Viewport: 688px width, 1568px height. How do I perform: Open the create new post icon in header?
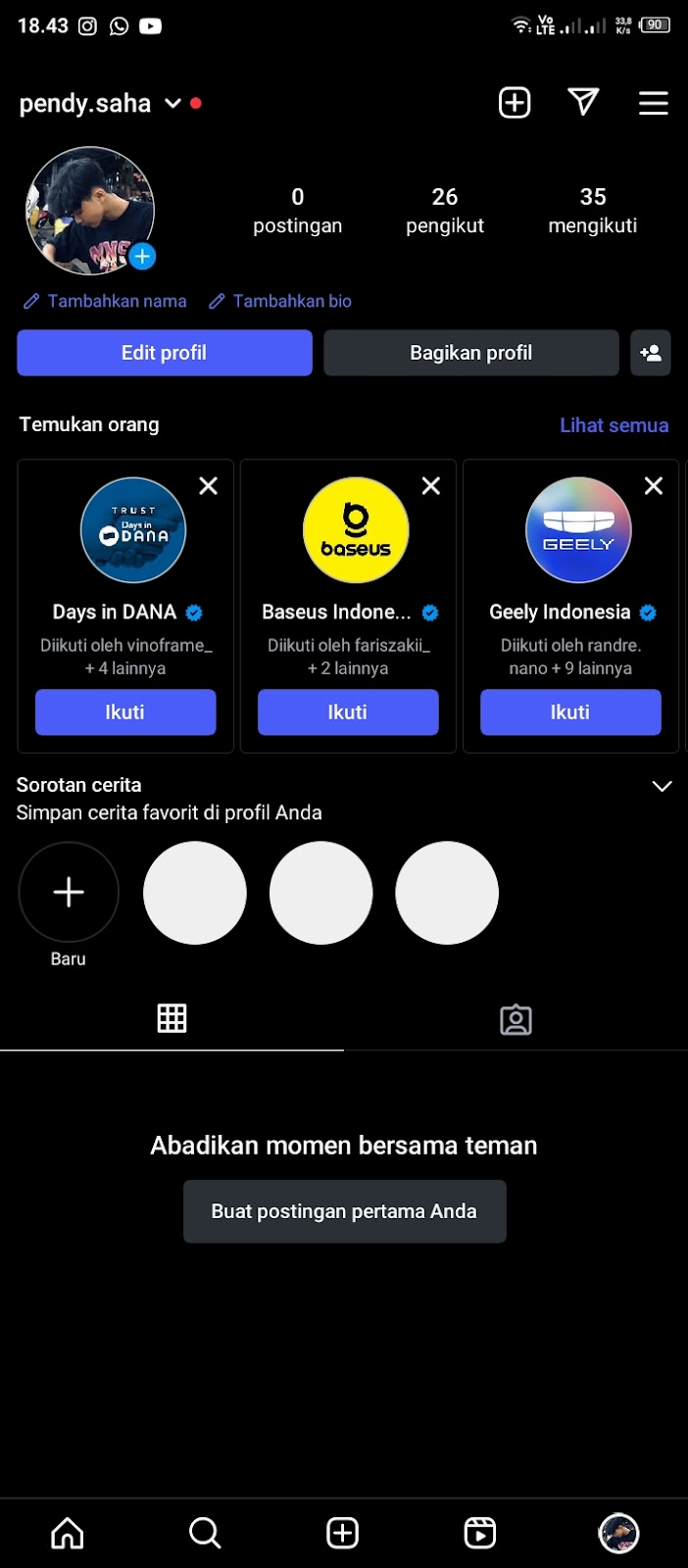(515, 103)
